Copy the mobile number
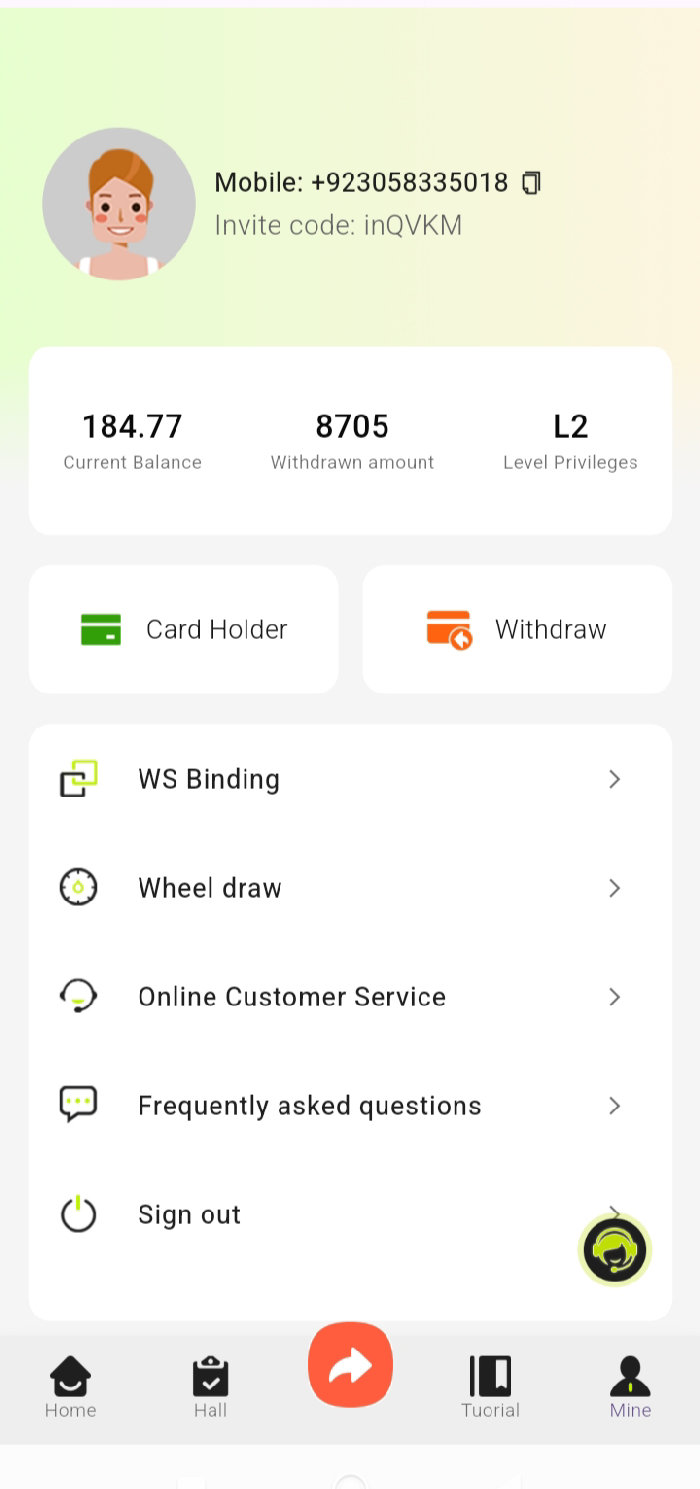The height and width of the screenshot is (1489, 700). [532, 183]
